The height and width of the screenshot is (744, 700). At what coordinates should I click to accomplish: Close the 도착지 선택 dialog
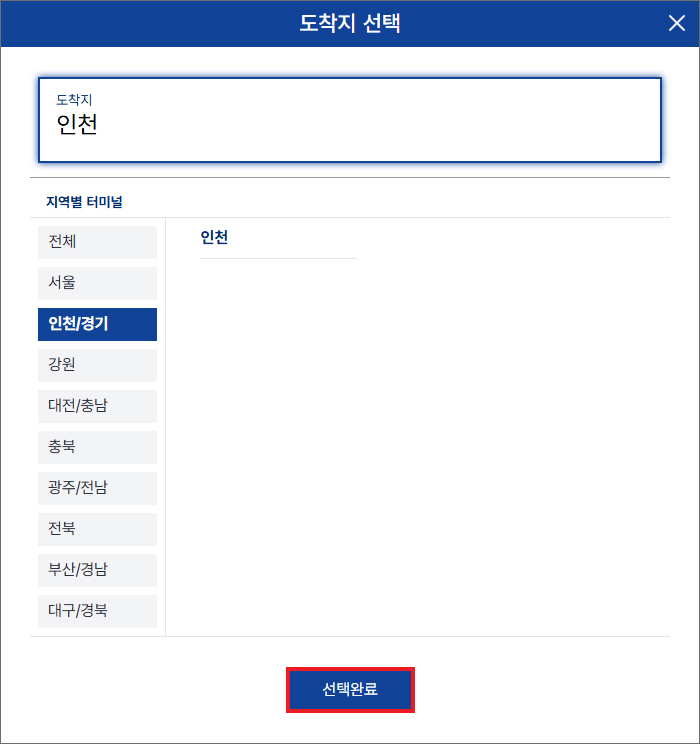677,24
